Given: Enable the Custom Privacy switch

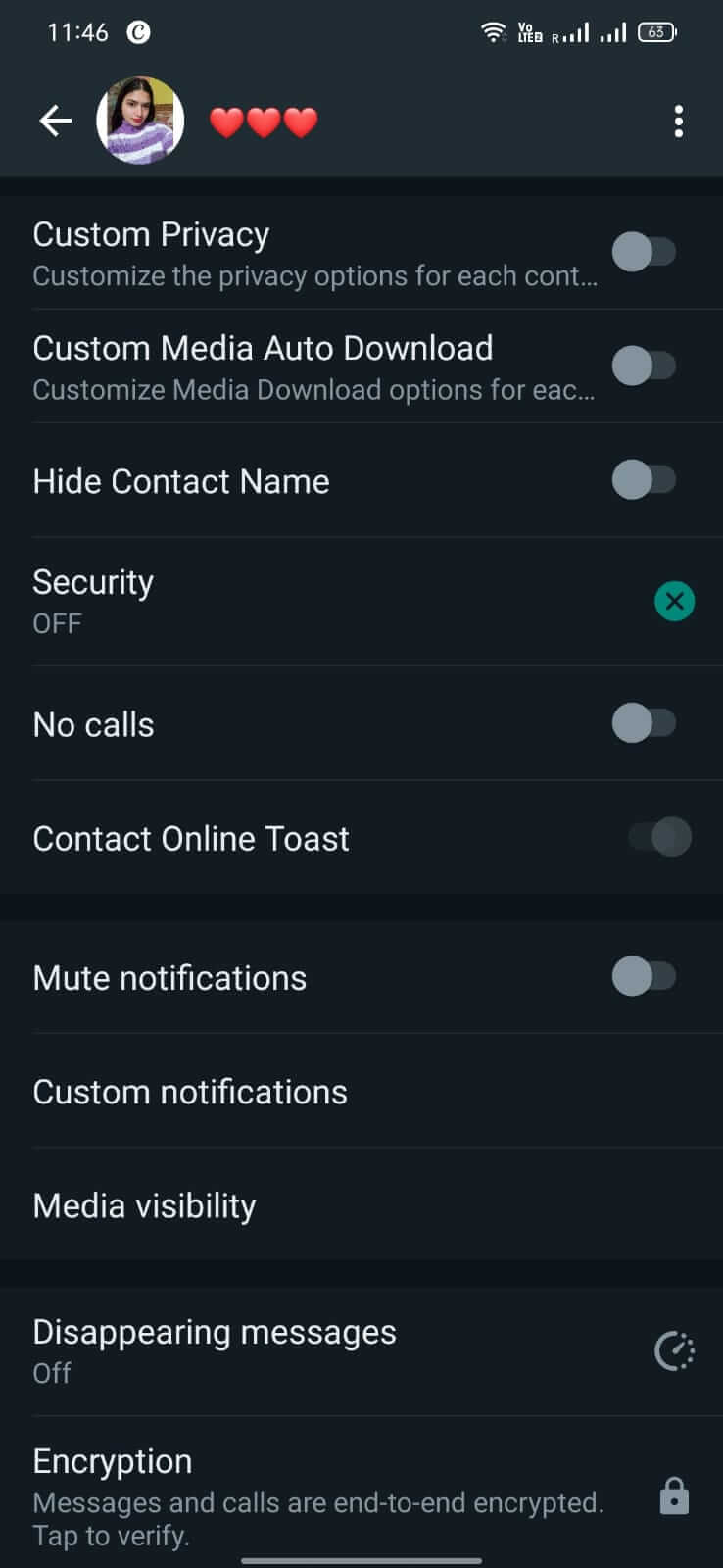Looking at the screenshot, I should click(644, 253).
